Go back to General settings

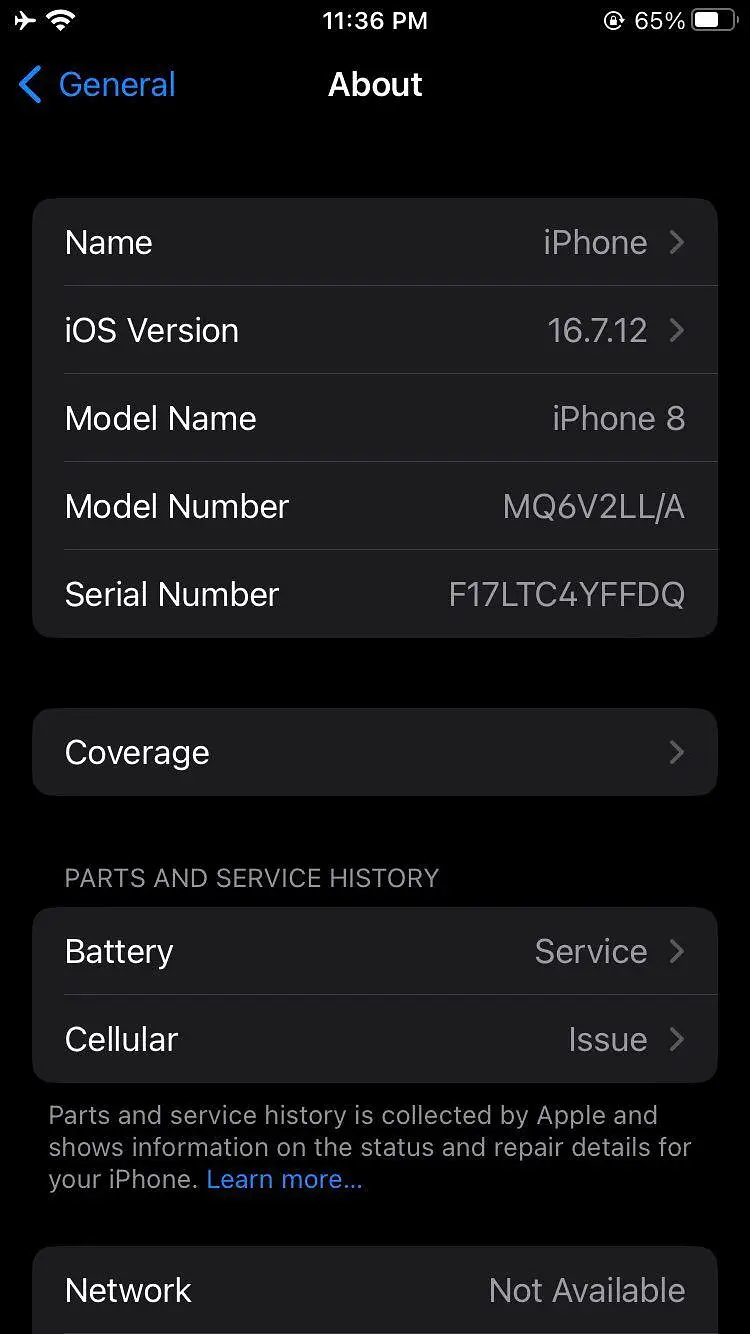(x=97, y=85)
